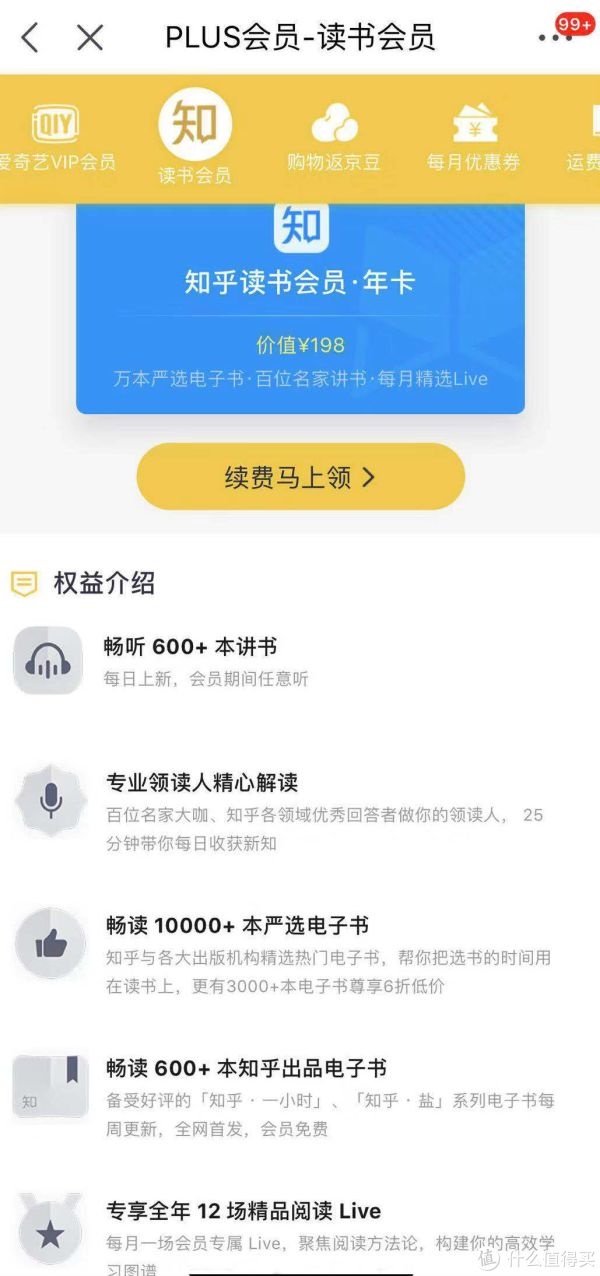Open the 每月优惠券 tab
This screenshot has width=600, height=1276.
click(x=474, y=139)
